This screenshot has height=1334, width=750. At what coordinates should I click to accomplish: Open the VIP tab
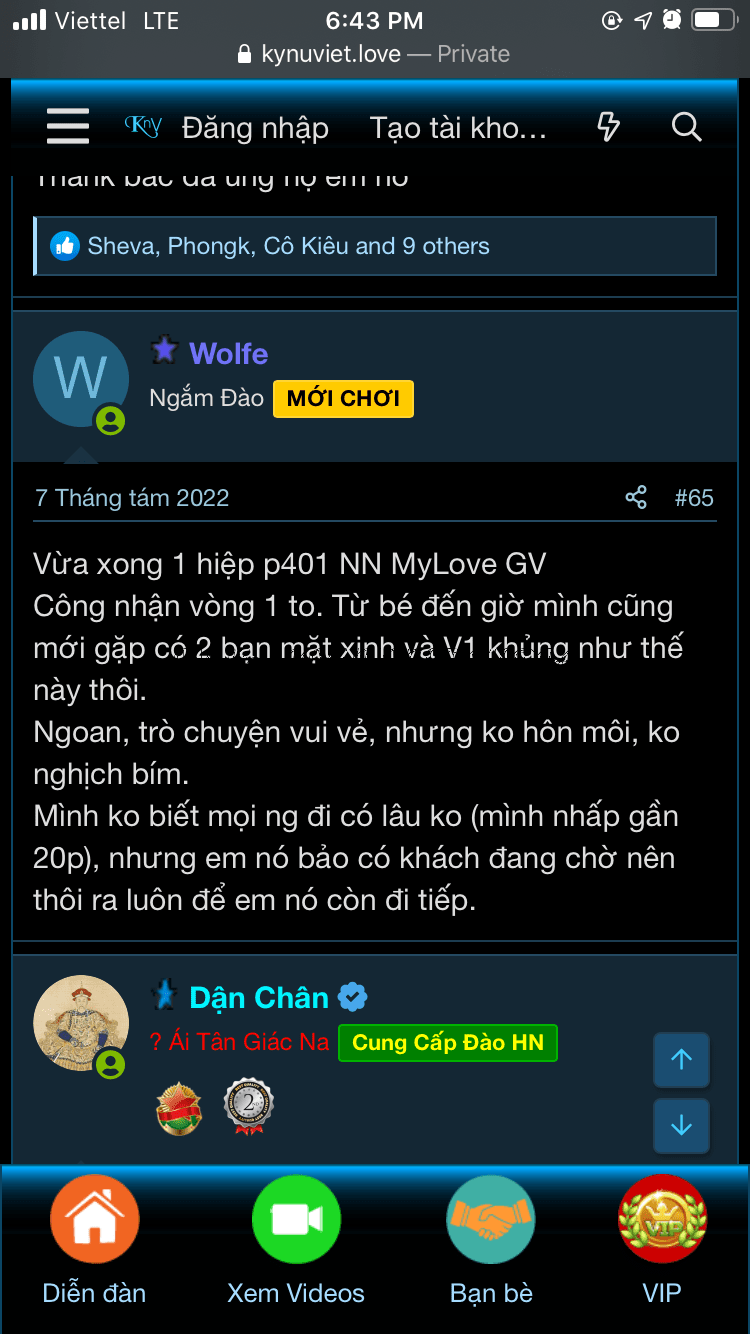[x=662, y=1240]
